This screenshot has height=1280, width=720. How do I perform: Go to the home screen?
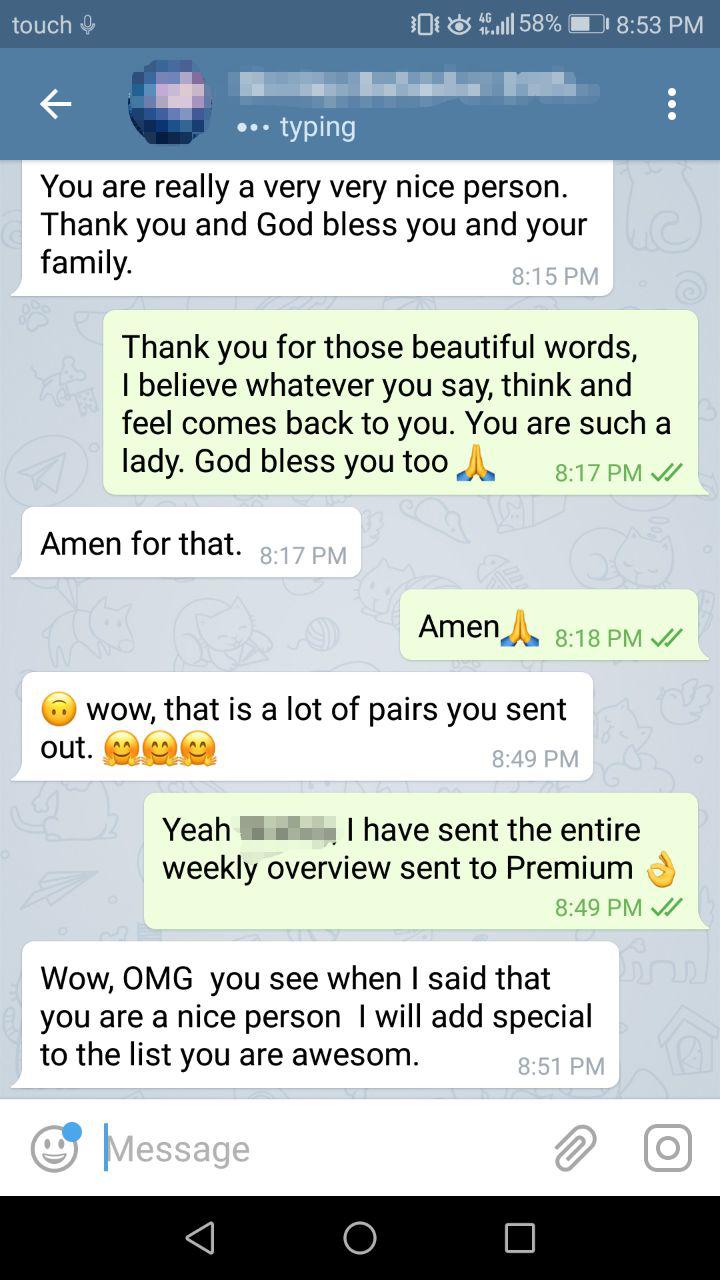360,1238
